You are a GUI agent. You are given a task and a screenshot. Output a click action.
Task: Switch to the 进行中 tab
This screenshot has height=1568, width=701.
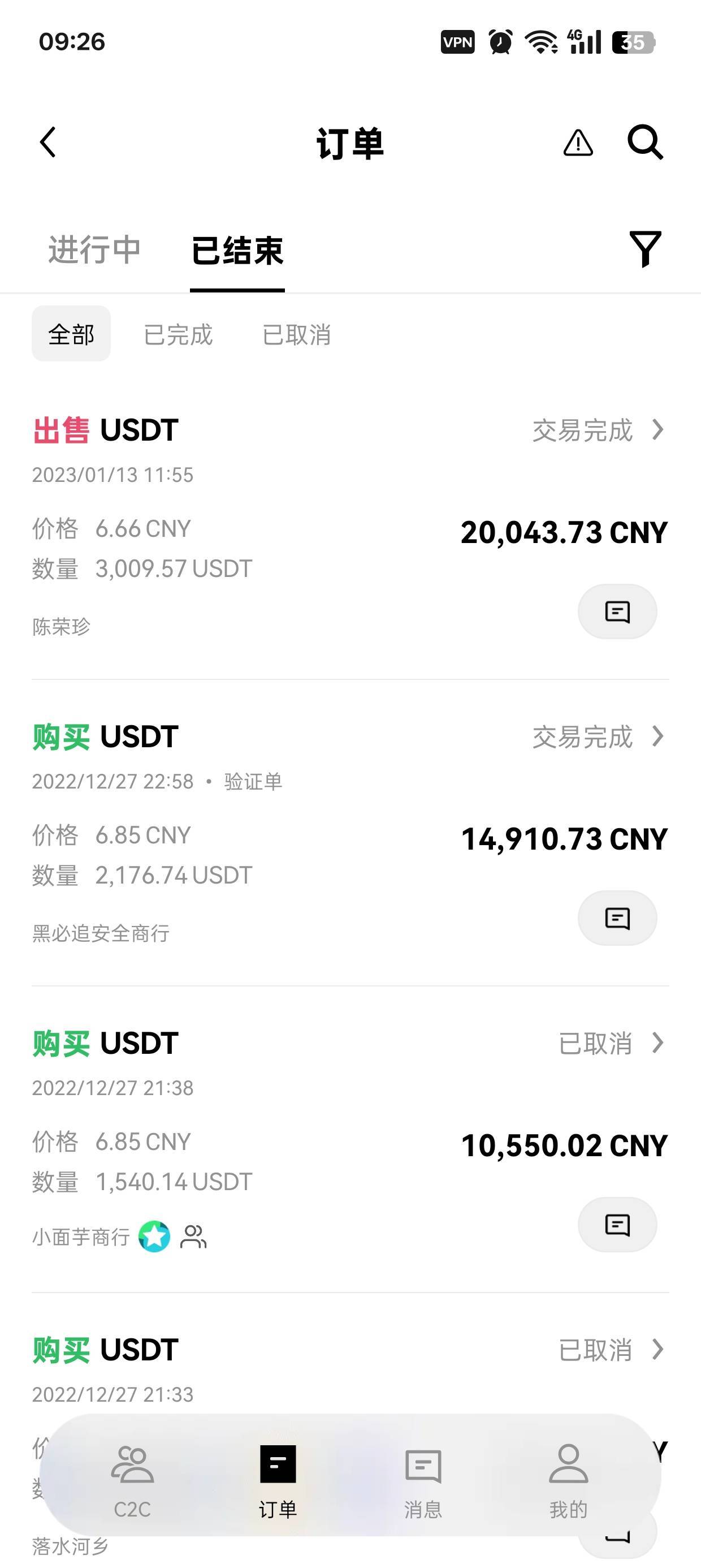tap(94, 250)
